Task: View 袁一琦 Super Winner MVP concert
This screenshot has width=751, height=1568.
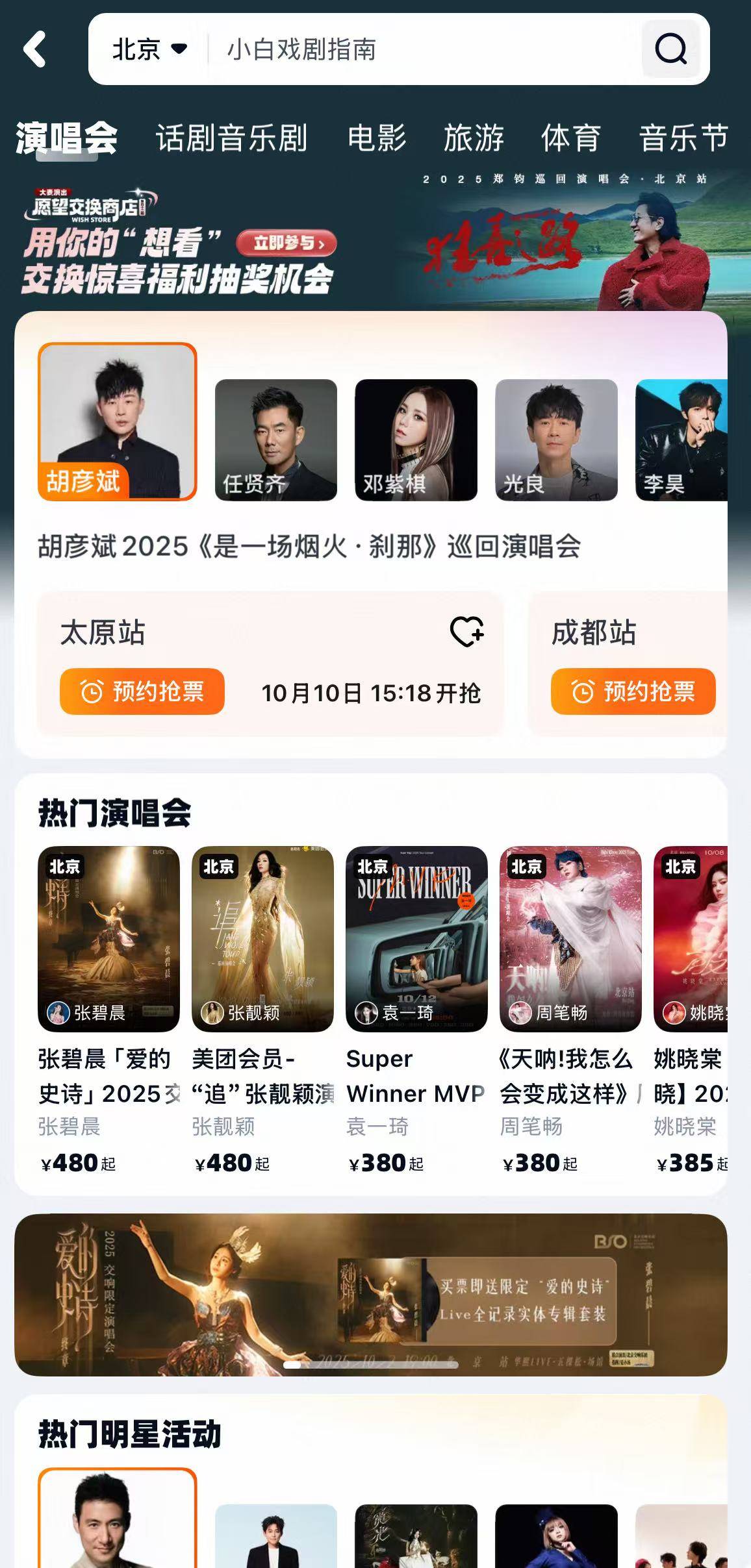Action: coord(416,939)
